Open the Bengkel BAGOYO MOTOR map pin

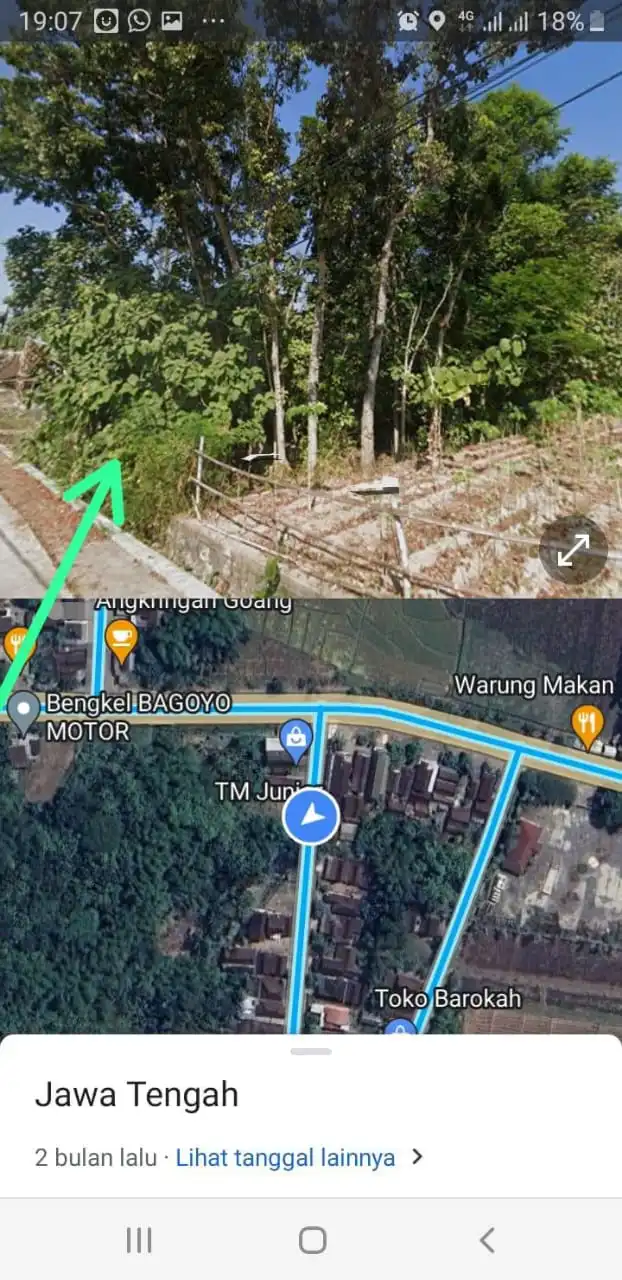pyautogui.click(x=23, y=710)
